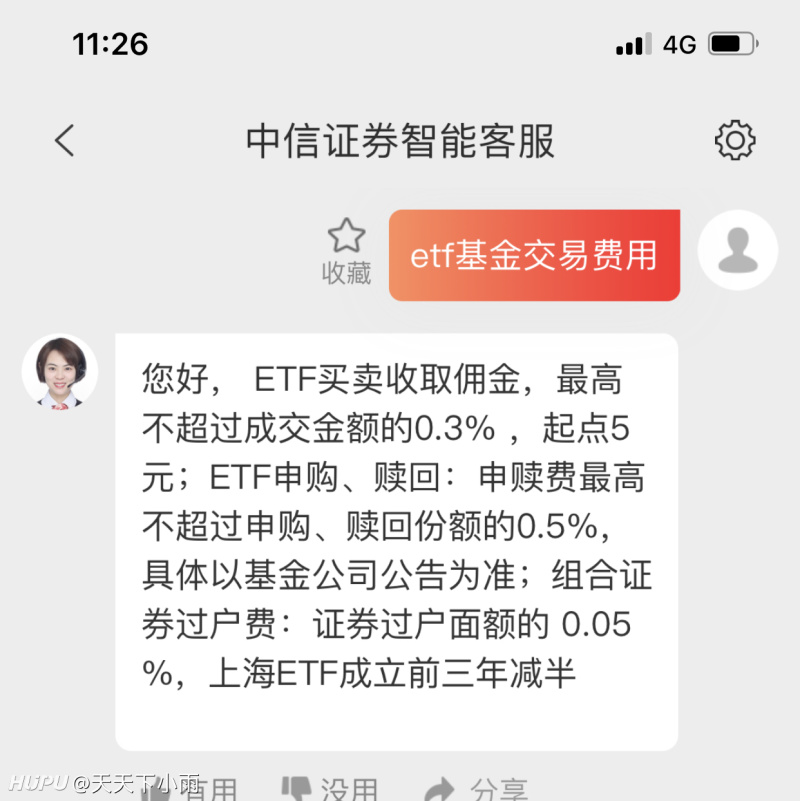Select the 中信证券智能客服 title bar
The width and height of the screenshot is (800, 801).
coord(400,140)
